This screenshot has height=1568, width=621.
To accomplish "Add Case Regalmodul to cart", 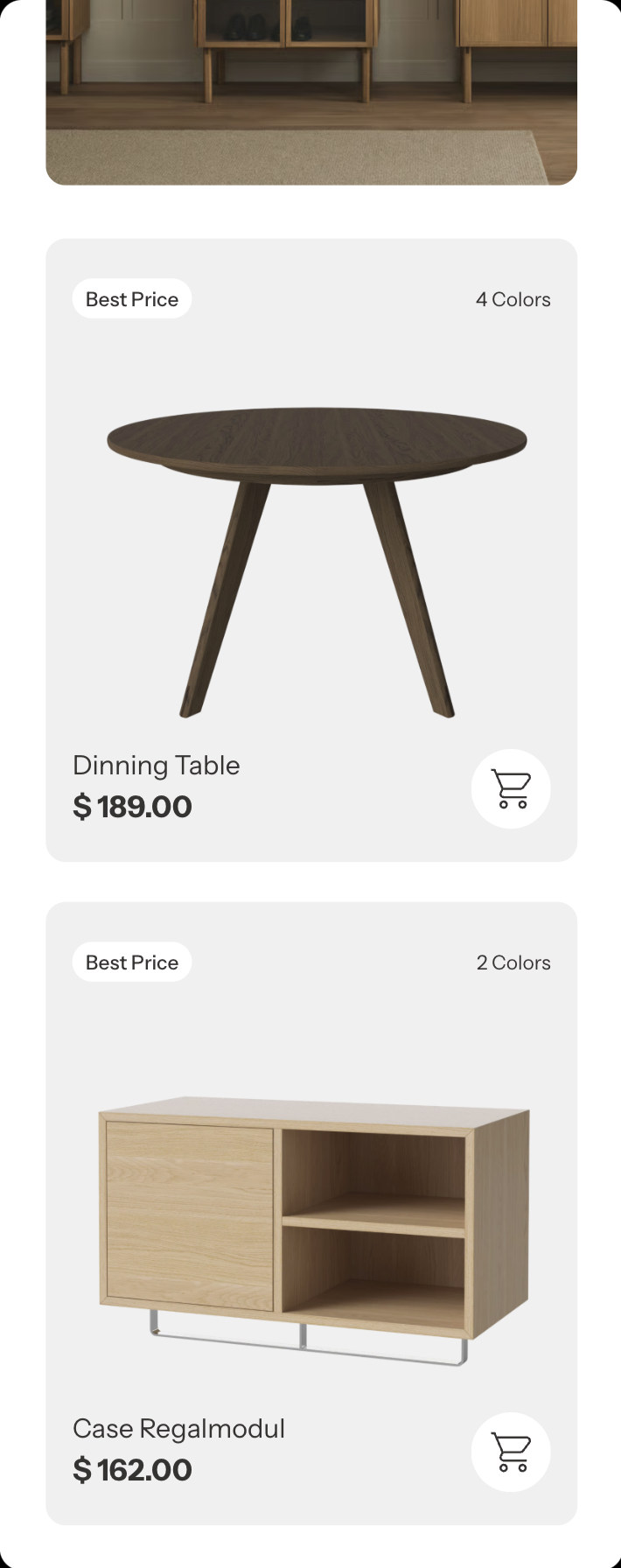I will click(x=511, y=1452).
